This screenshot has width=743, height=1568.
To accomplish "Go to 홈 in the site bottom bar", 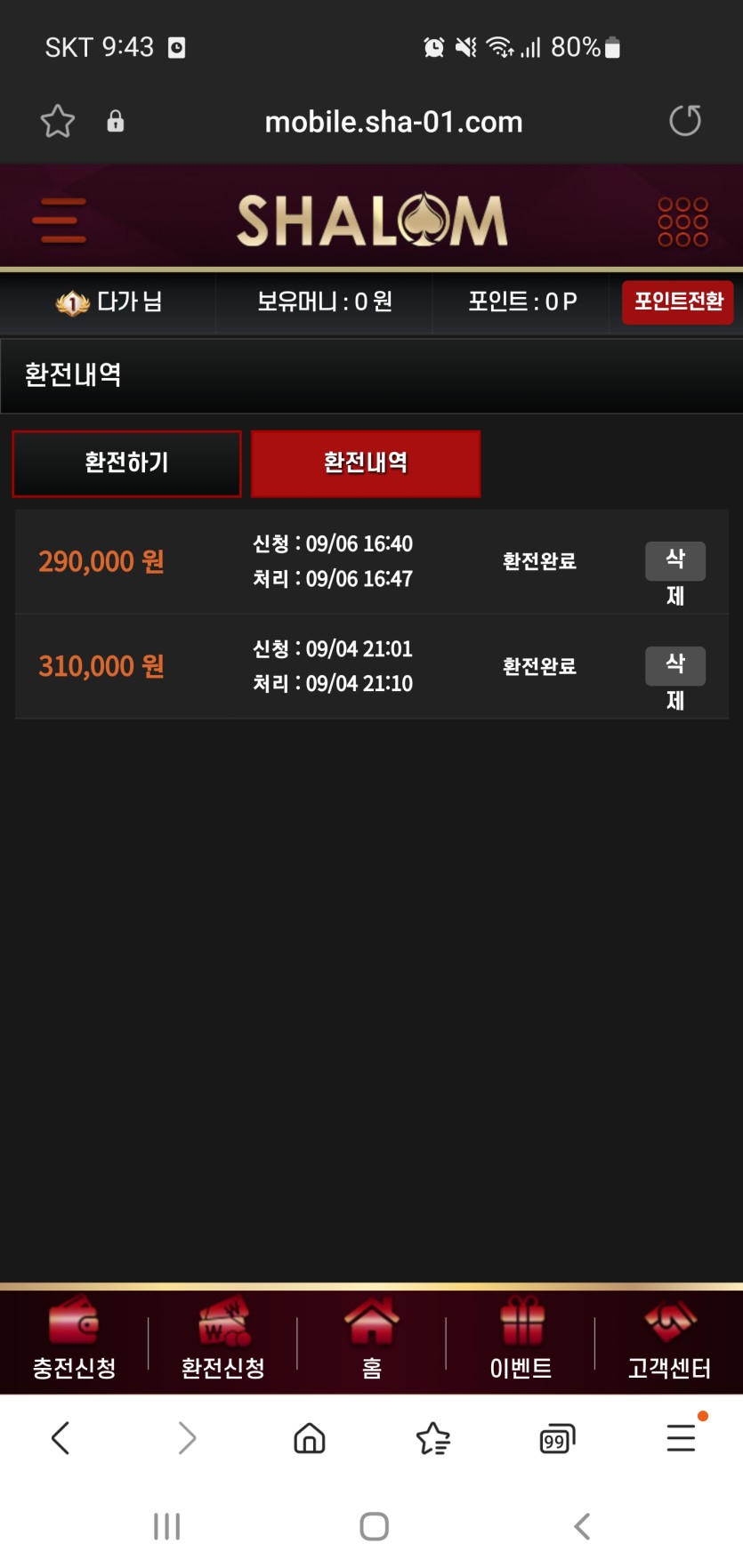I will (x=372, y=1340).
